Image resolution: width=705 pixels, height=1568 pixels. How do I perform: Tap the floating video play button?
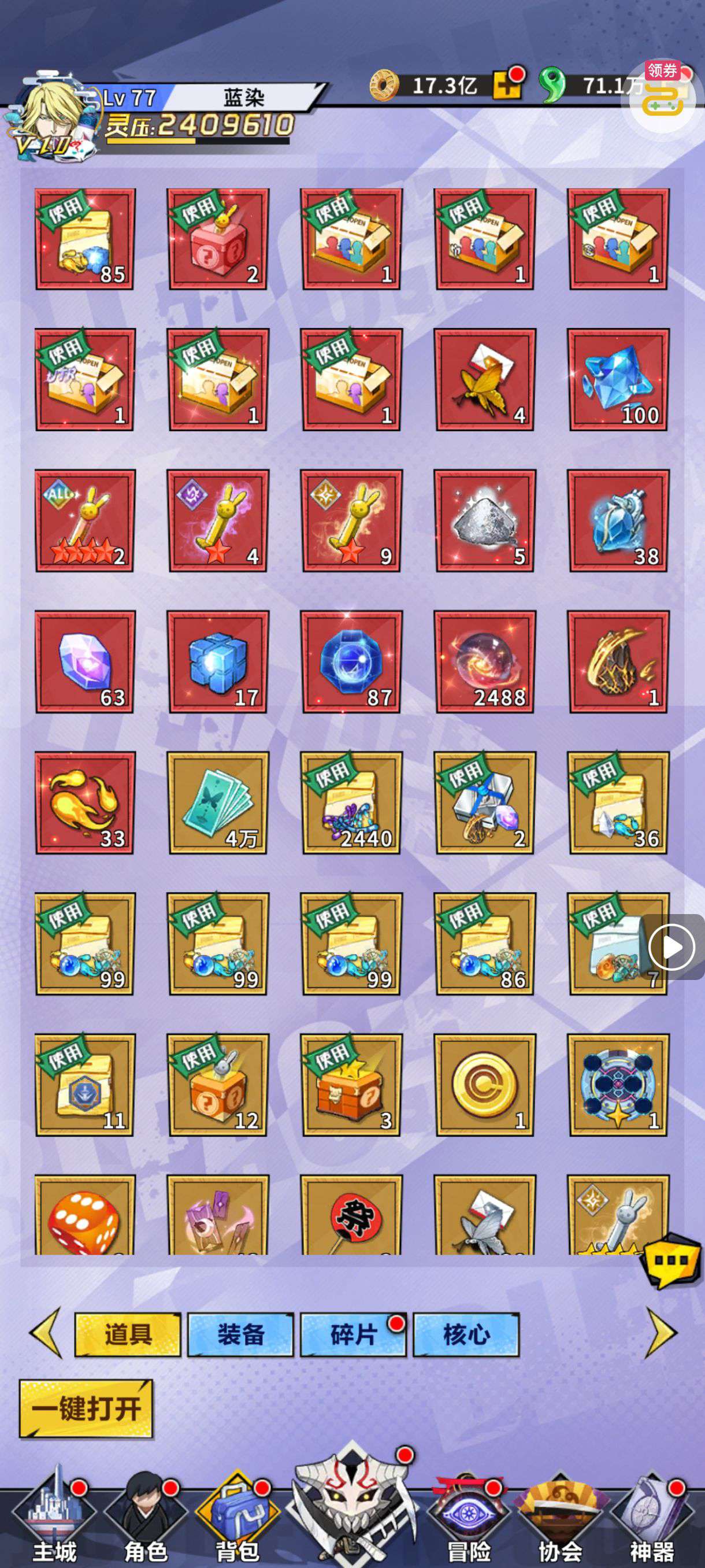click(x=671, y=946)
